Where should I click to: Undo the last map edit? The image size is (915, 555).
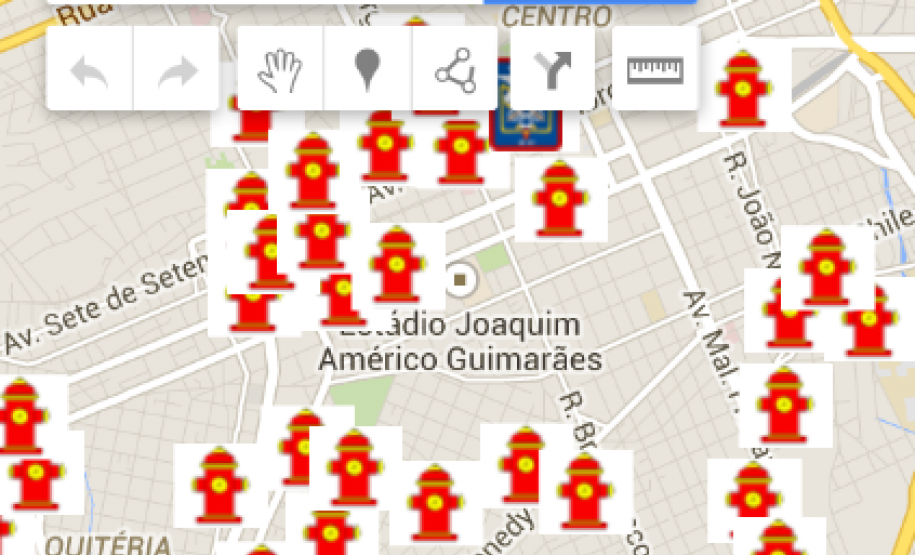point(90,70)
